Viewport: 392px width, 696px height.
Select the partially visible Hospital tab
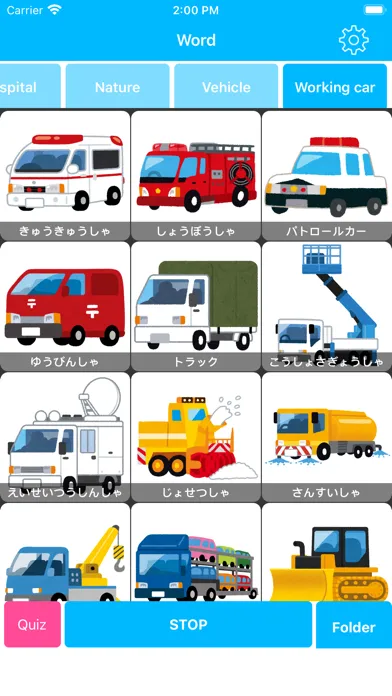click(x=30, y=86)
